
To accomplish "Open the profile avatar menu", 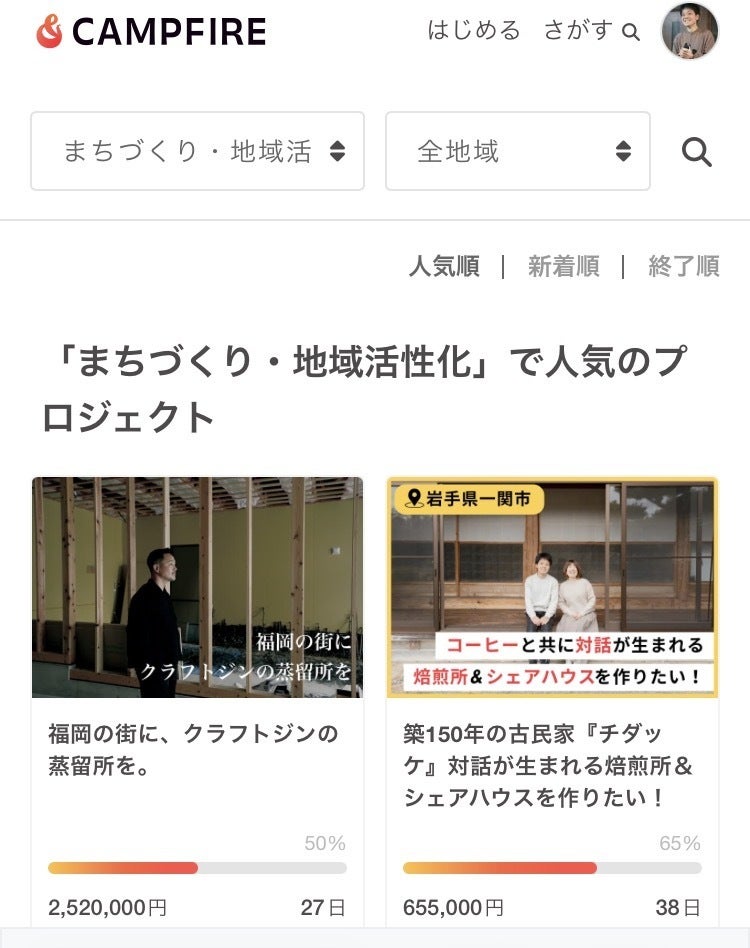I will click(x=690, y=31).
